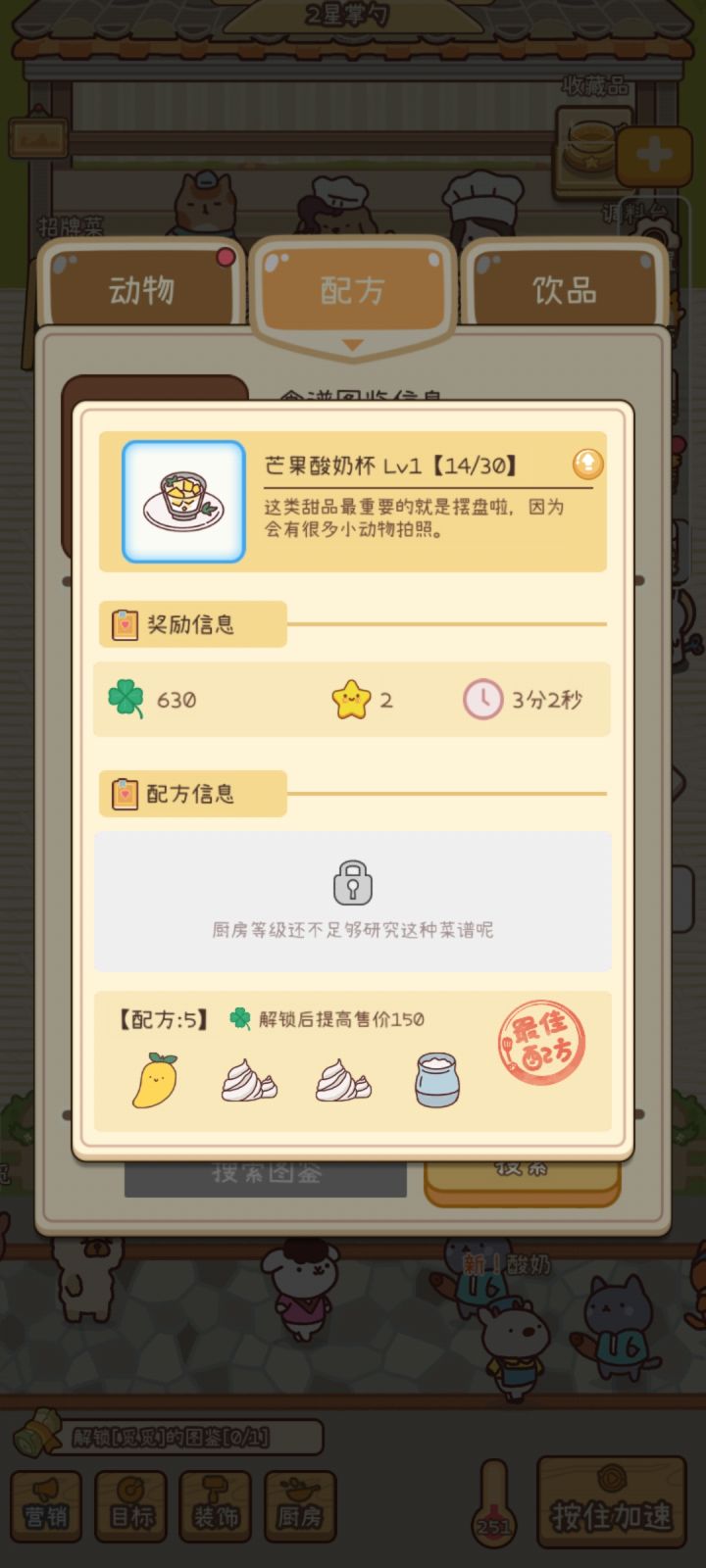Switch to the 饮品 tab
Screen dimensions: 706x1568
[565, 289]
